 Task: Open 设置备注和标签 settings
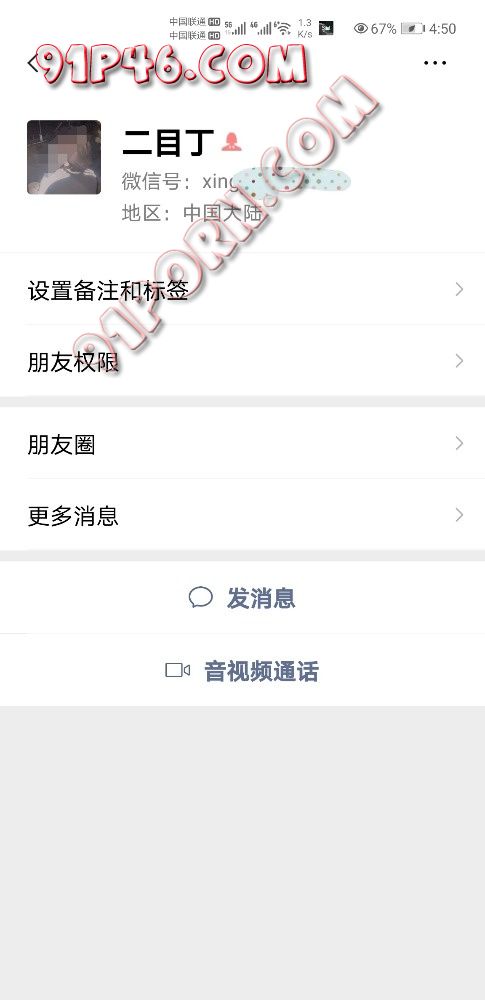tap(242, 290)
